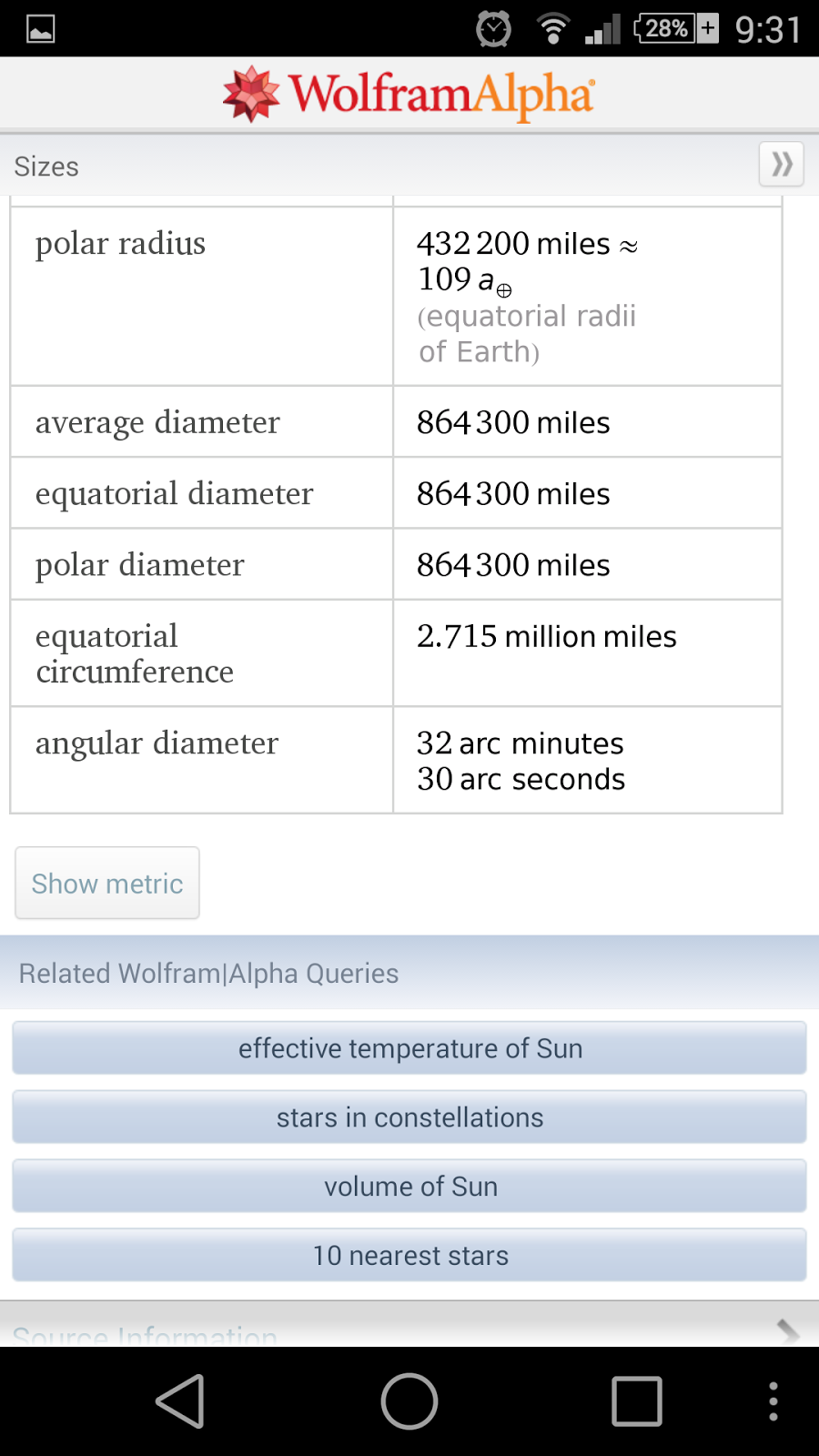Tap the Show metric button

click(x=107, y=883)
